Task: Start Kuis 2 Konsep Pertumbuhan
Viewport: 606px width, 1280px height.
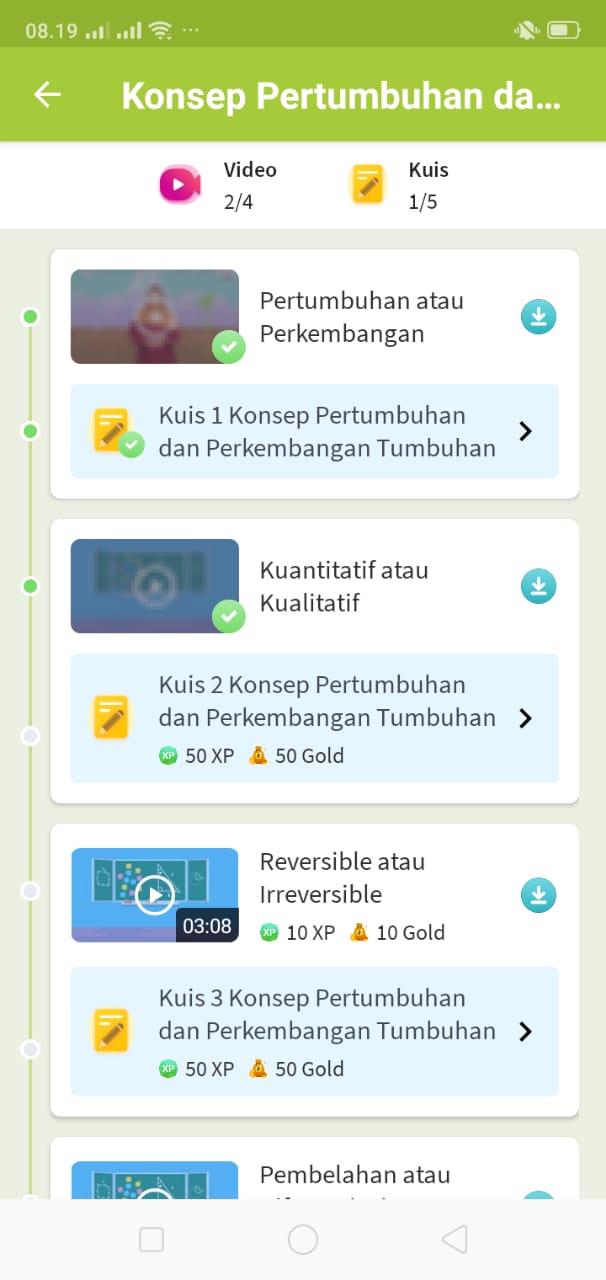Action: [314, 718]
